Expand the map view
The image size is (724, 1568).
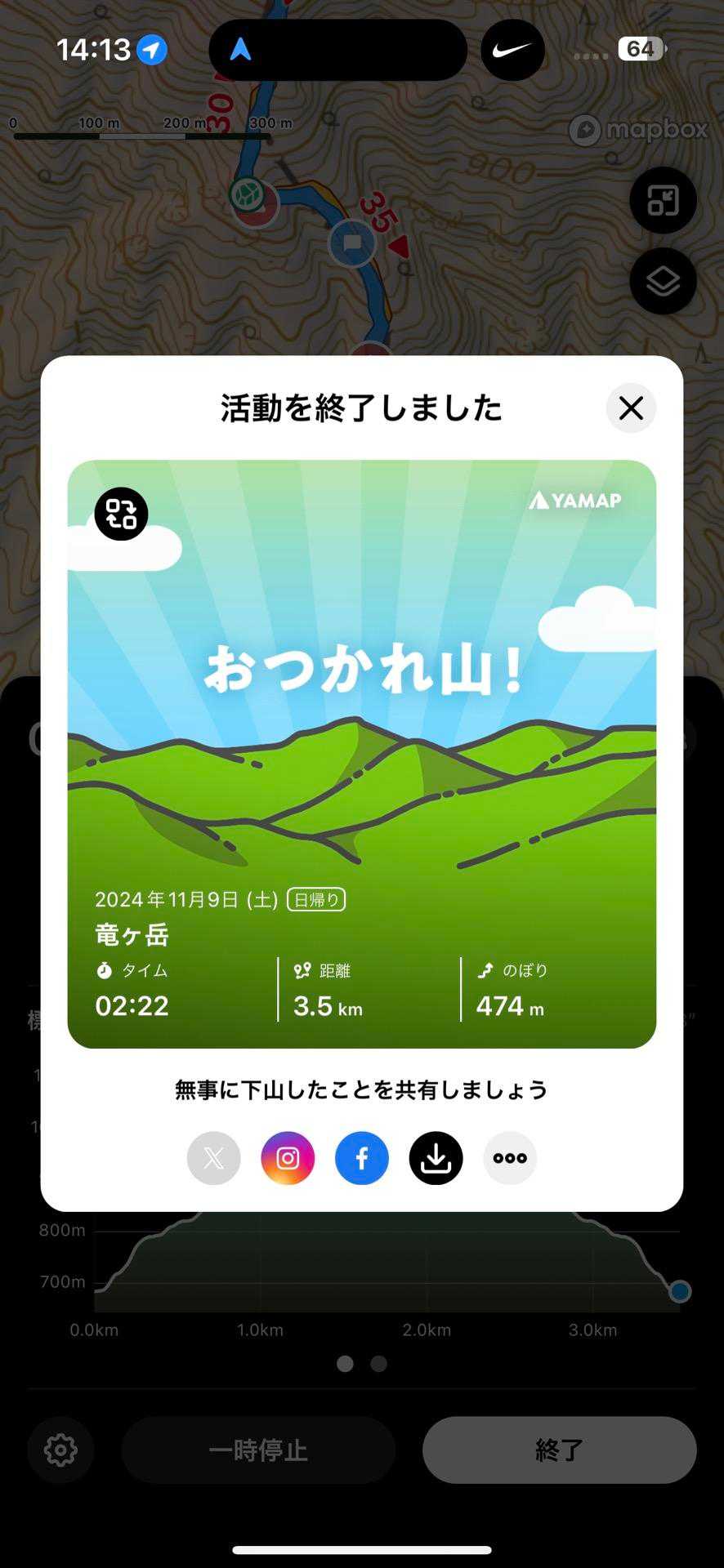[x=663, y=200]
